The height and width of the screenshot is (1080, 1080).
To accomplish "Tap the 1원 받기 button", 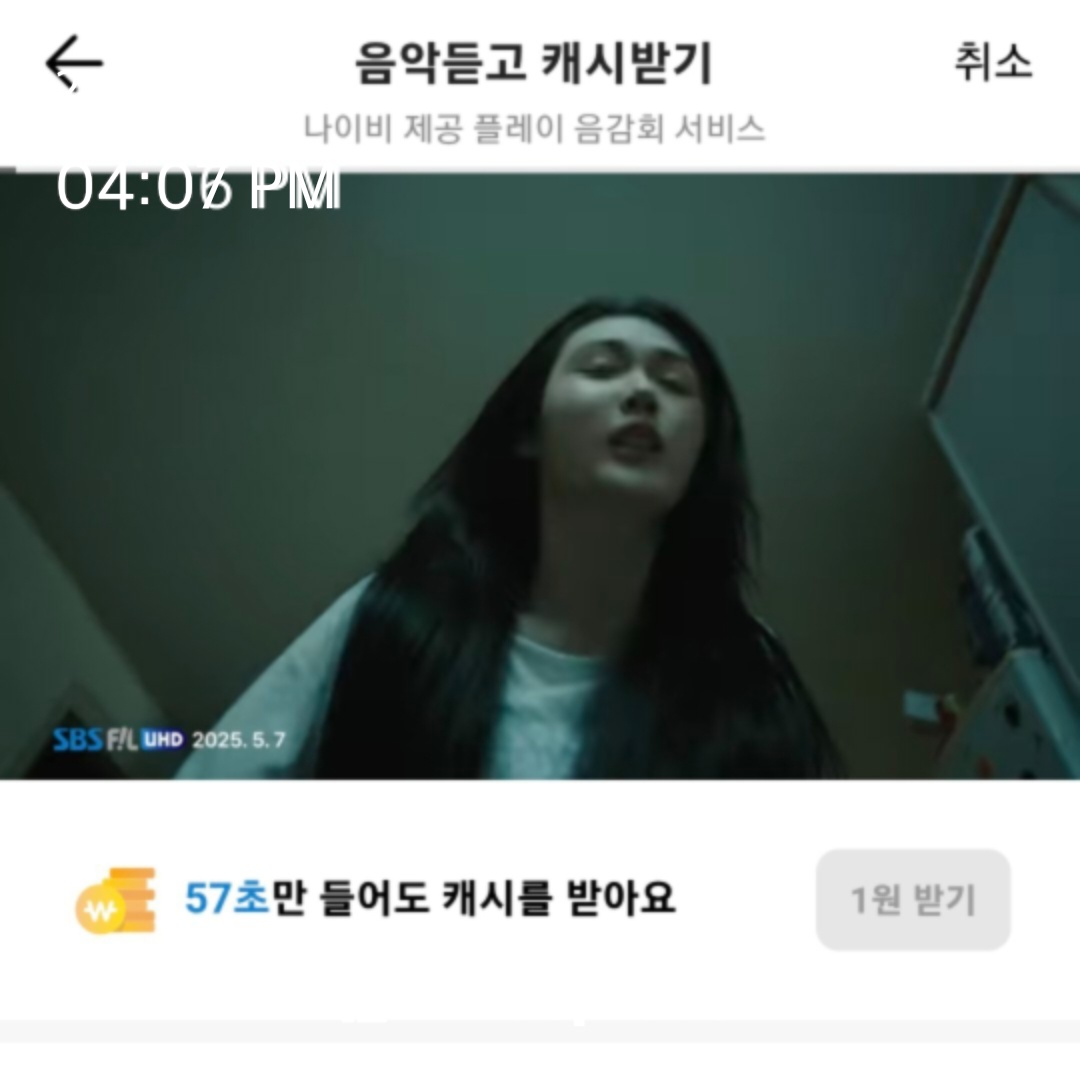I will (913, 899).
